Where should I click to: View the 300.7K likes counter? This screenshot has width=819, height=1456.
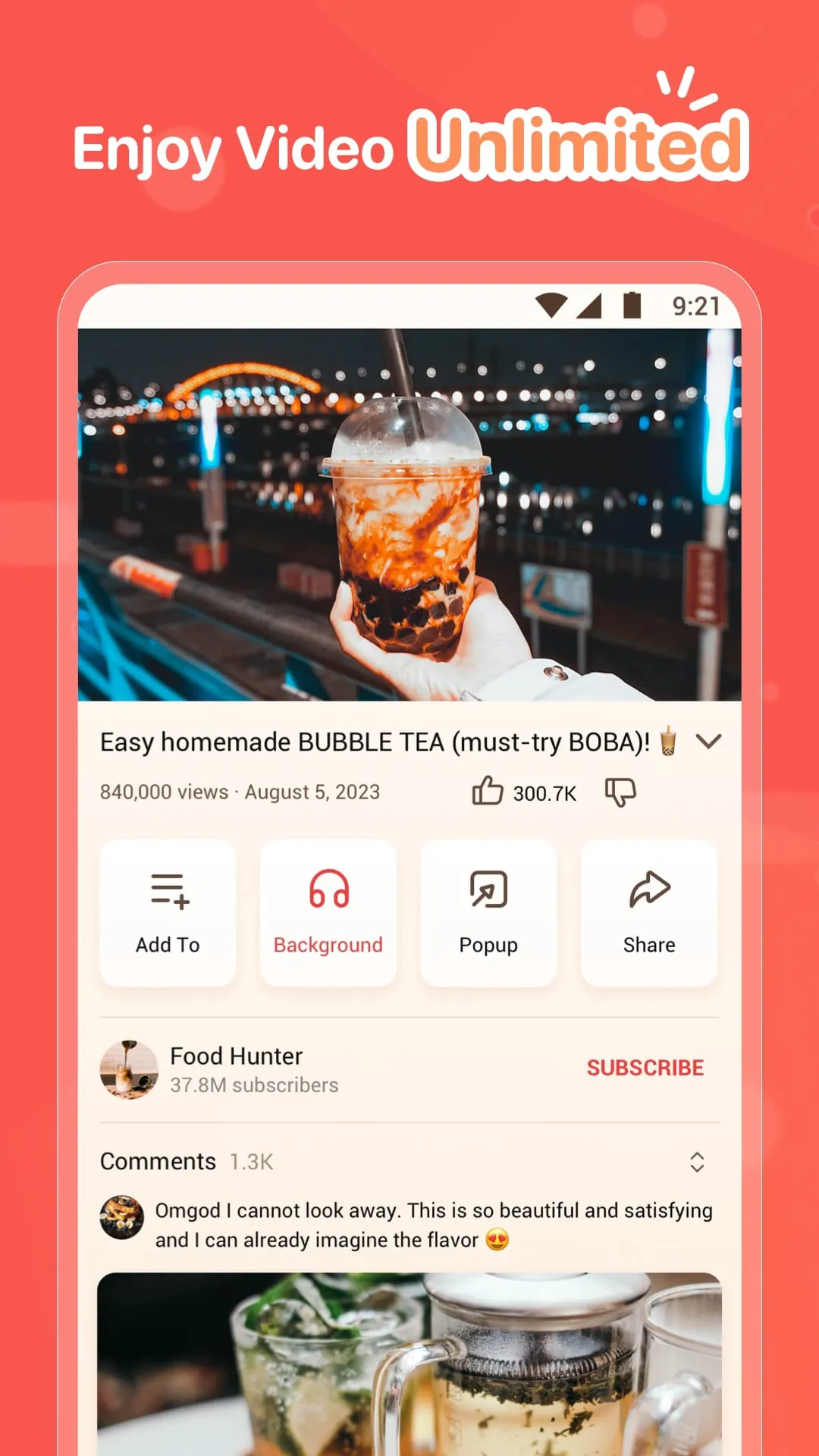544,792
